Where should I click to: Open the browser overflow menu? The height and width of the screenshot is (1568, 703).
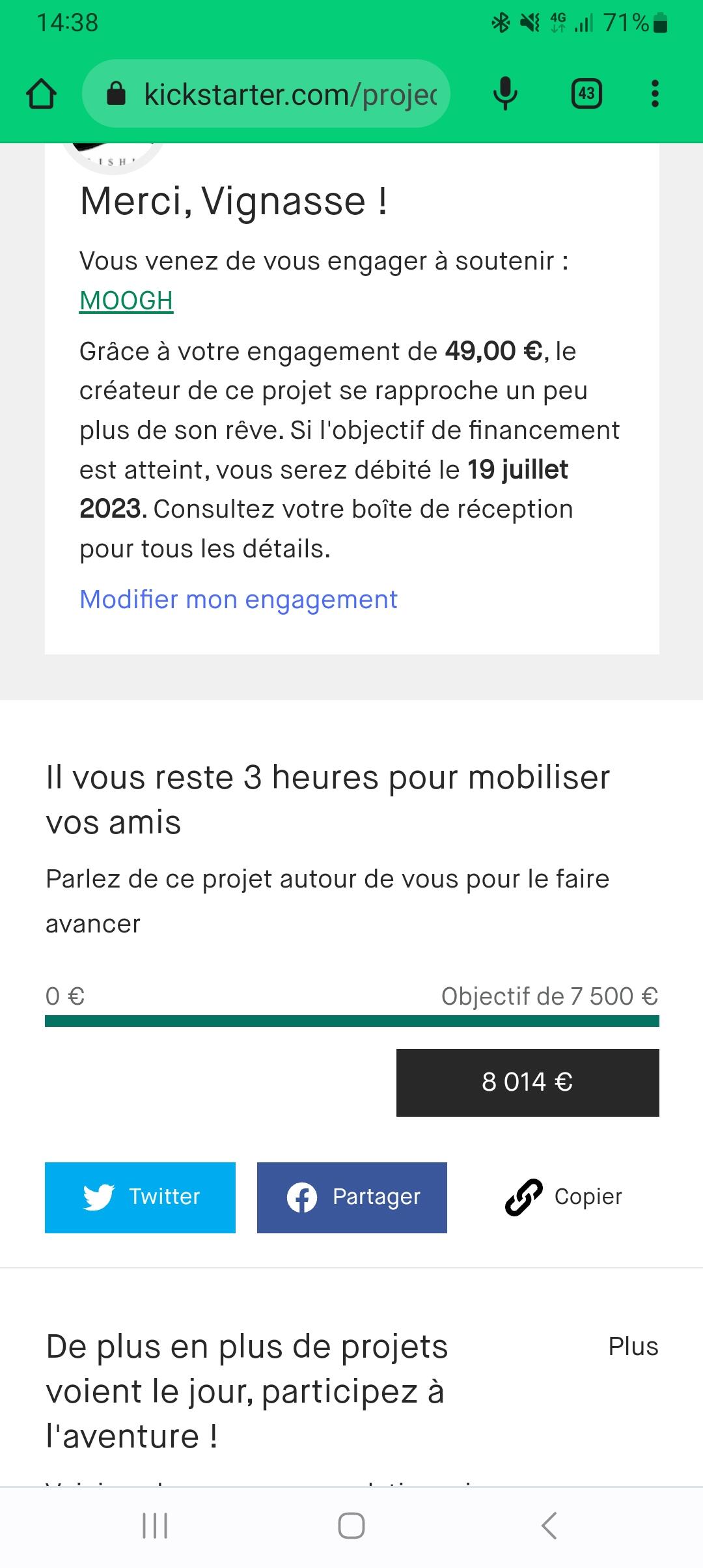[655, 94]
